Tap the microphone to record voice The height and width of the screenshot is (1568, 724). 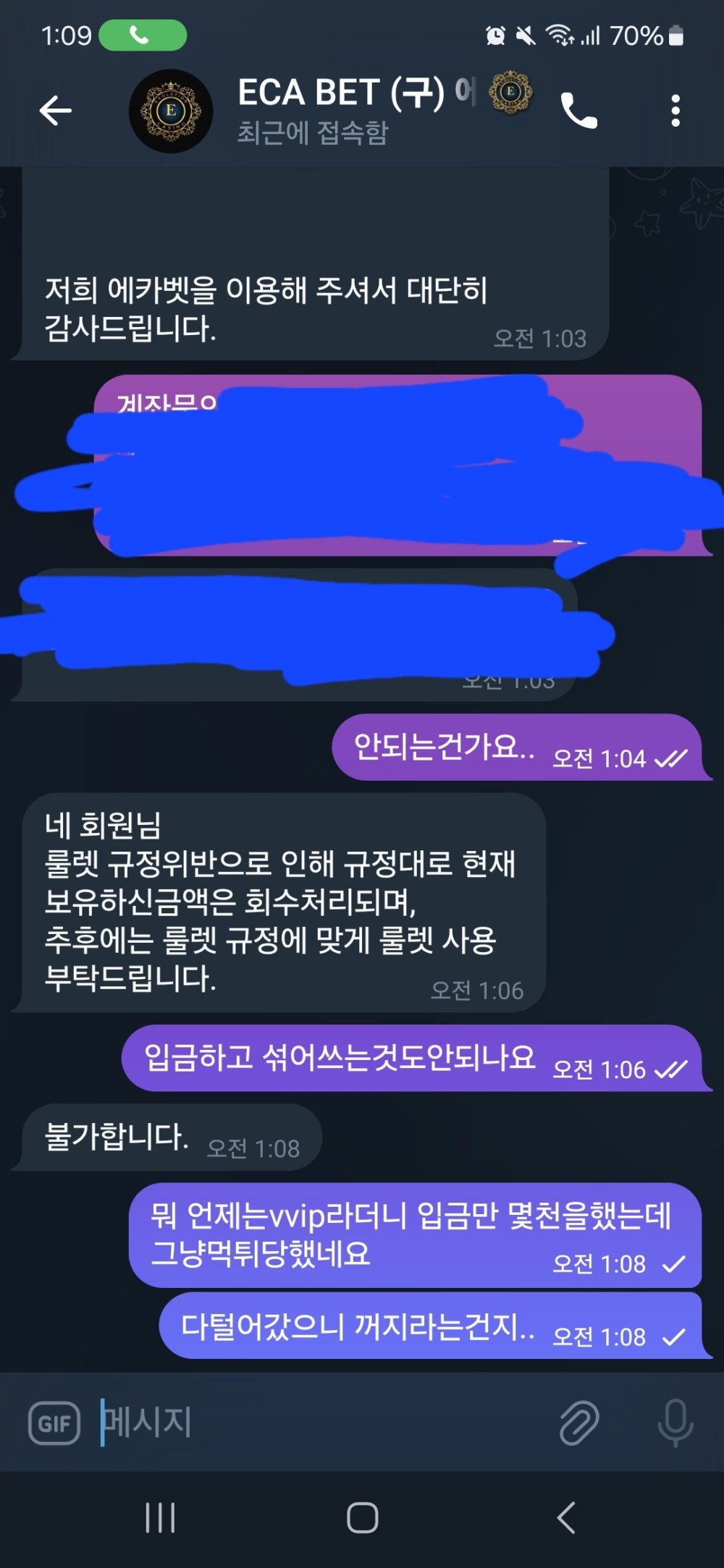tap(675, 1423)
